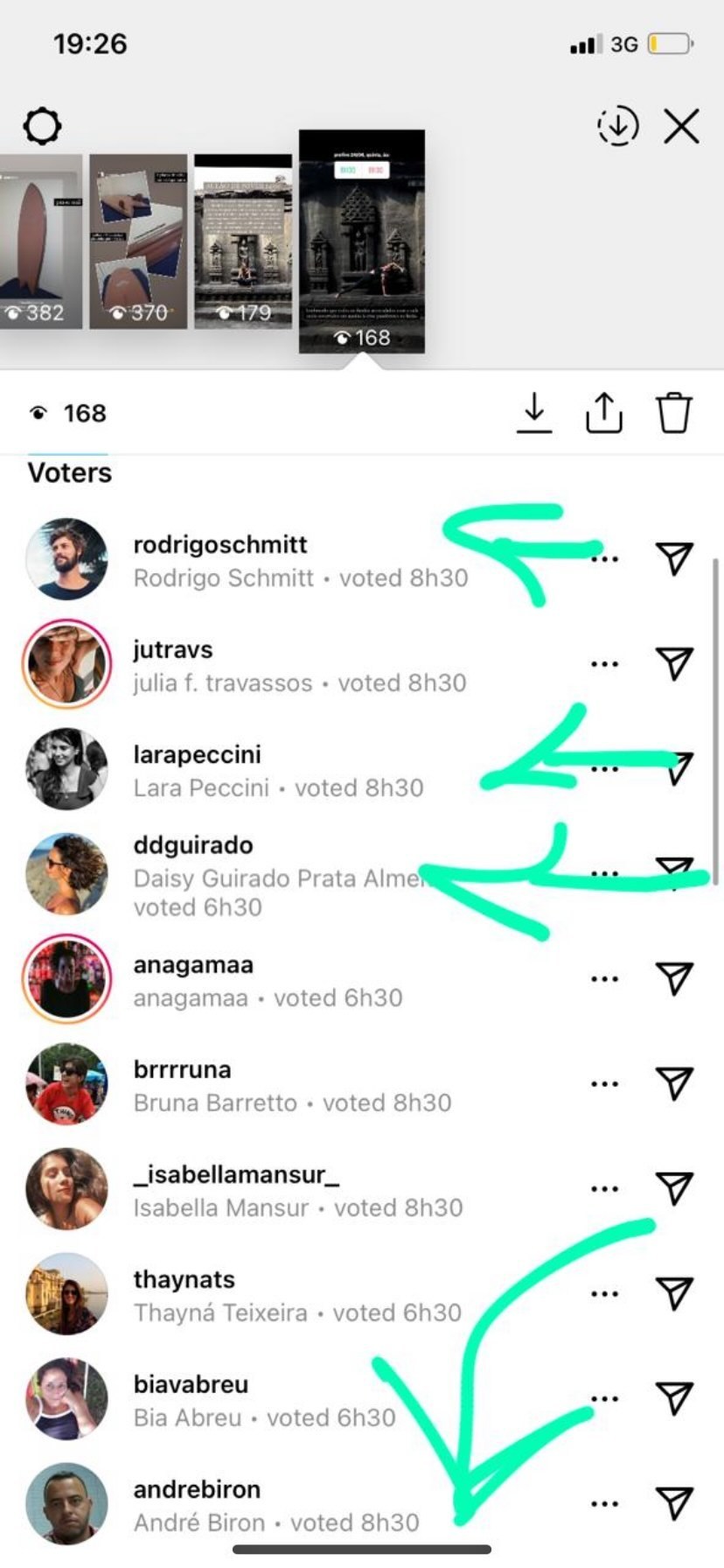Download this story with the arrow icon
The height and width of the screenshot is (1568, 724).
[x=533, y=413]
